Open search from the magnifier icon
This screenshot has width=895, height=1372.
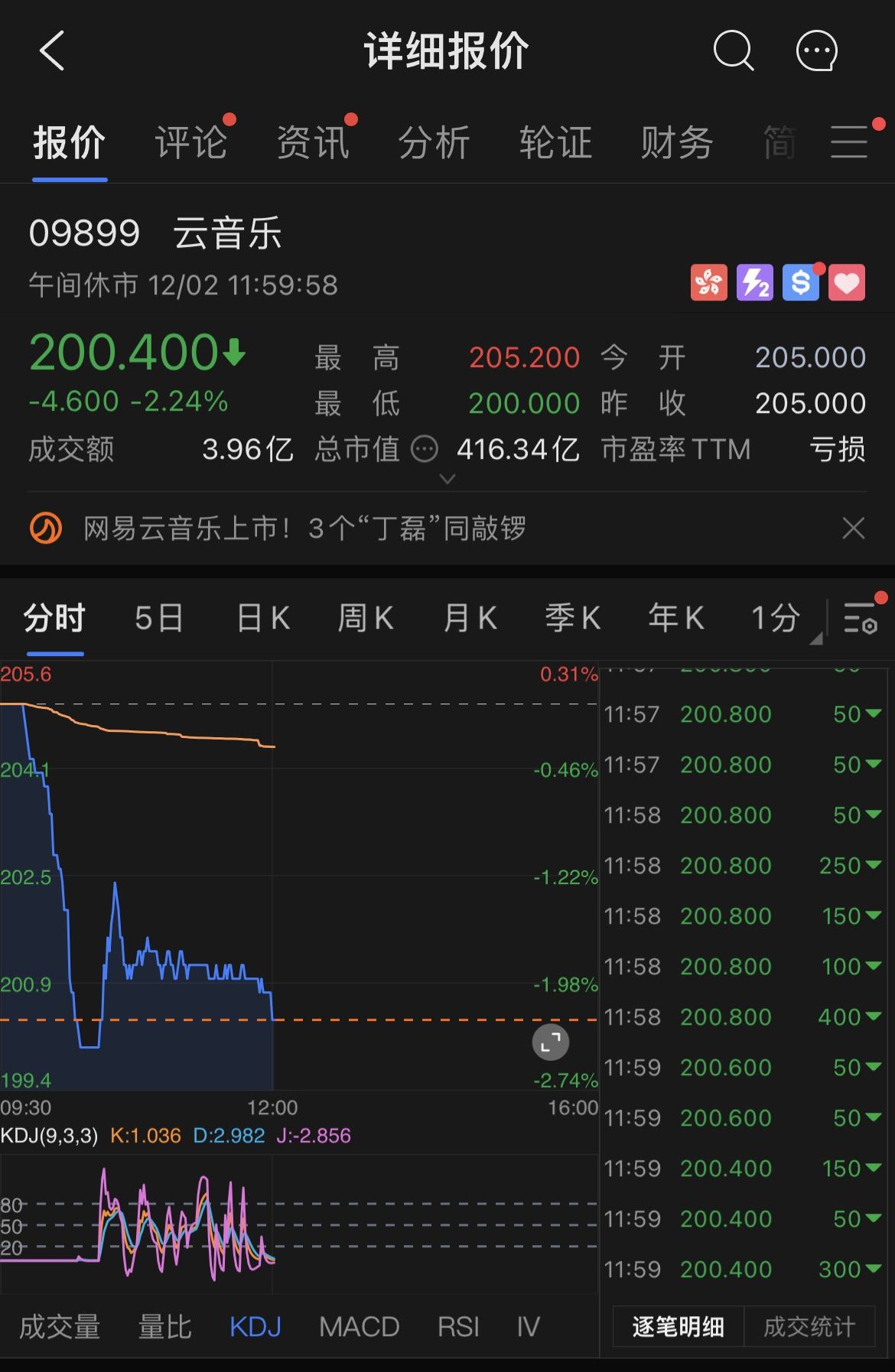733,51
